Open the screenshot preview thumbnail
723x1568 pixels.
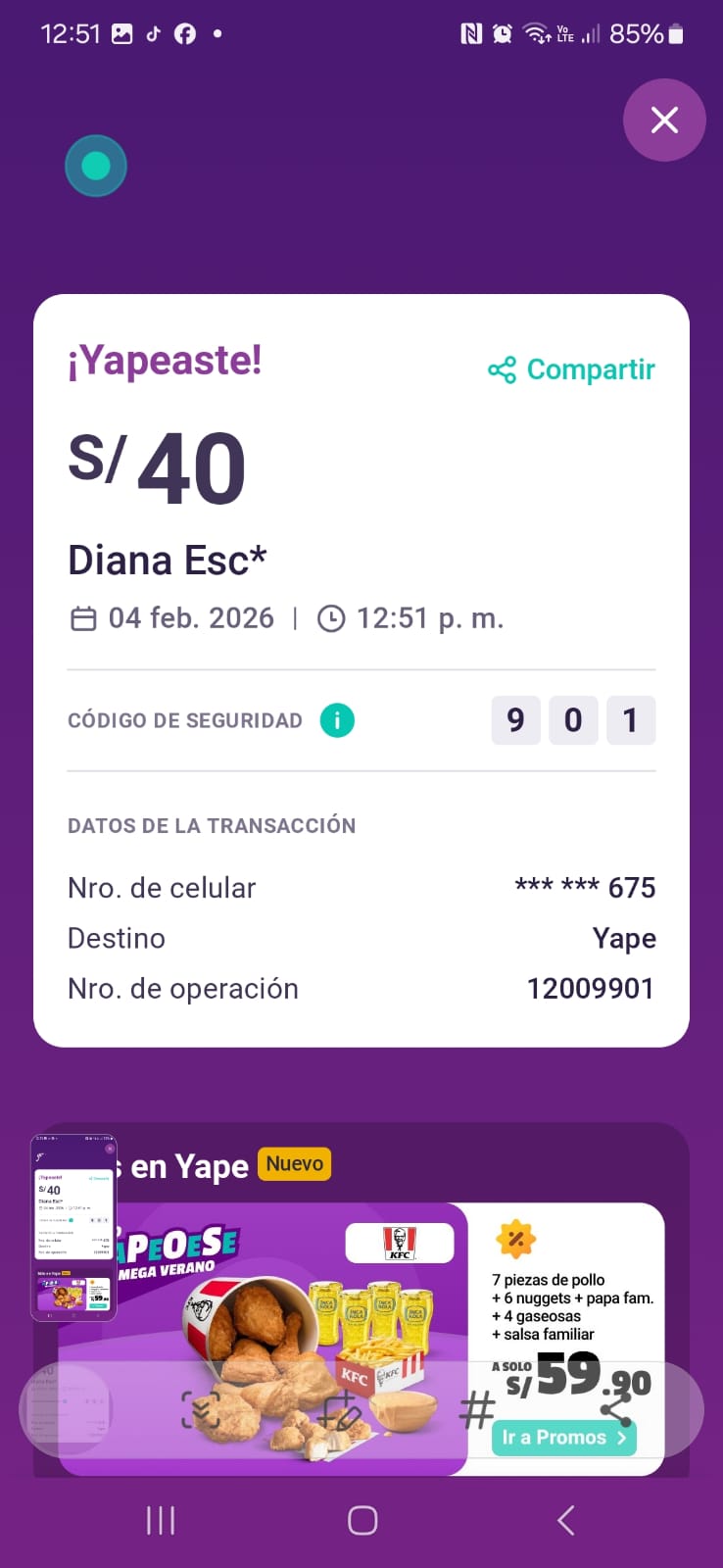tap(74, 1227)
